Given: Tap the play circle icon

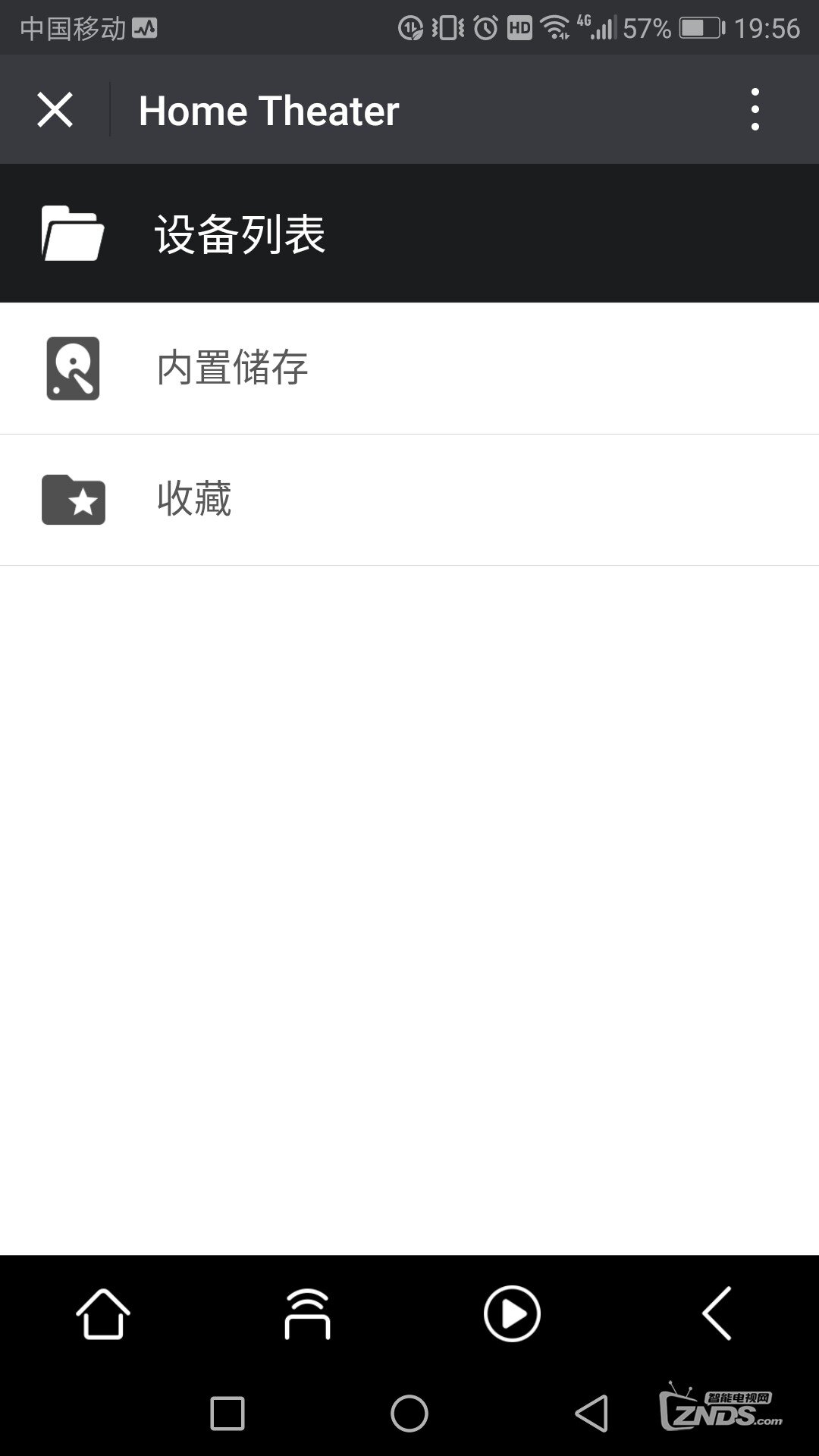Looking at the screenshot, I should click(512, 1313).
